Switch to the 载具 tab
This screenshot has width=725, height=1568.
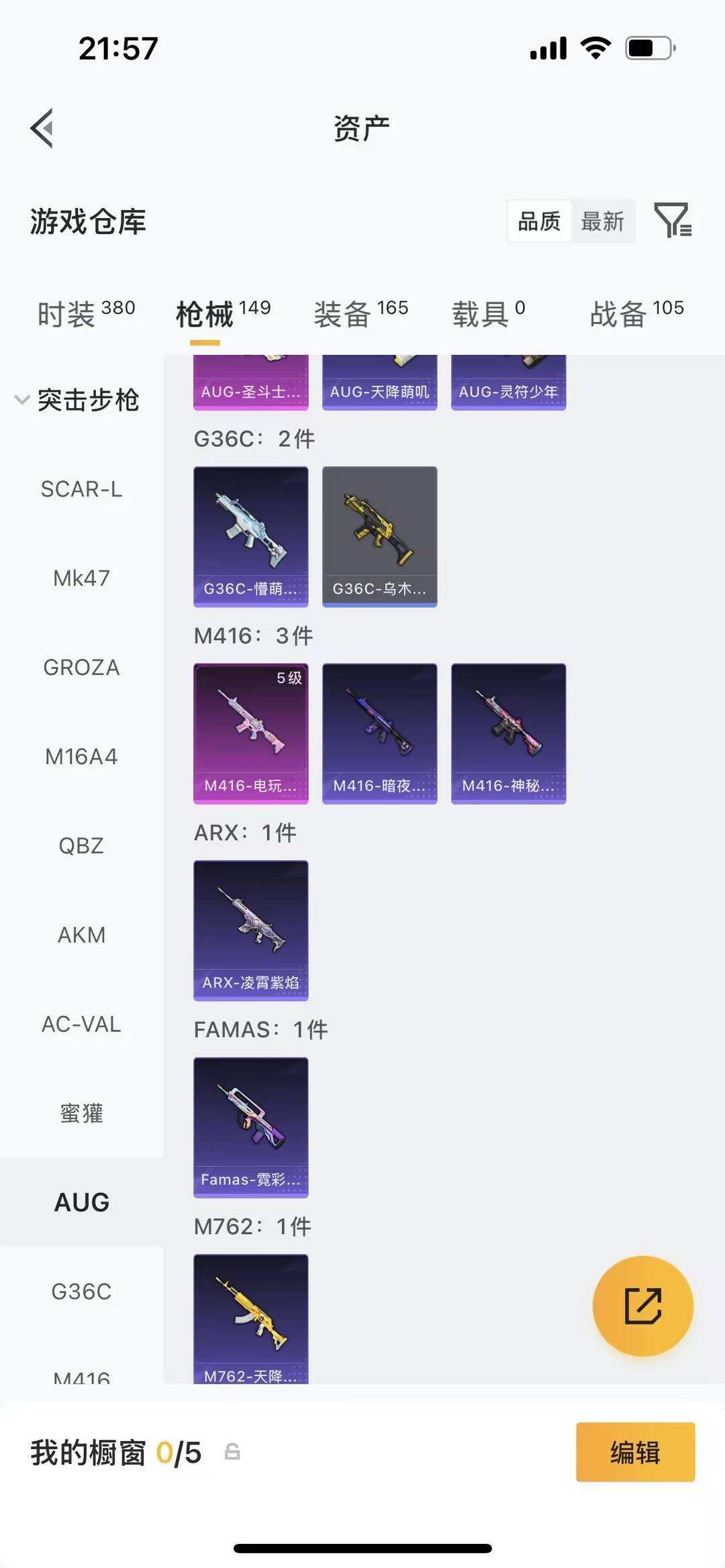coord(488,313)
